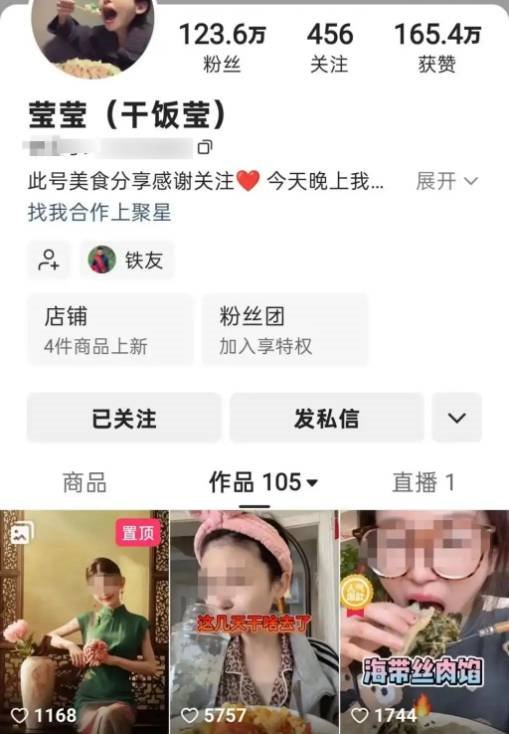Open the 找我合作上聚星 link
The height and width of the screenshot is (734, 509).
(x=99, y=213)
